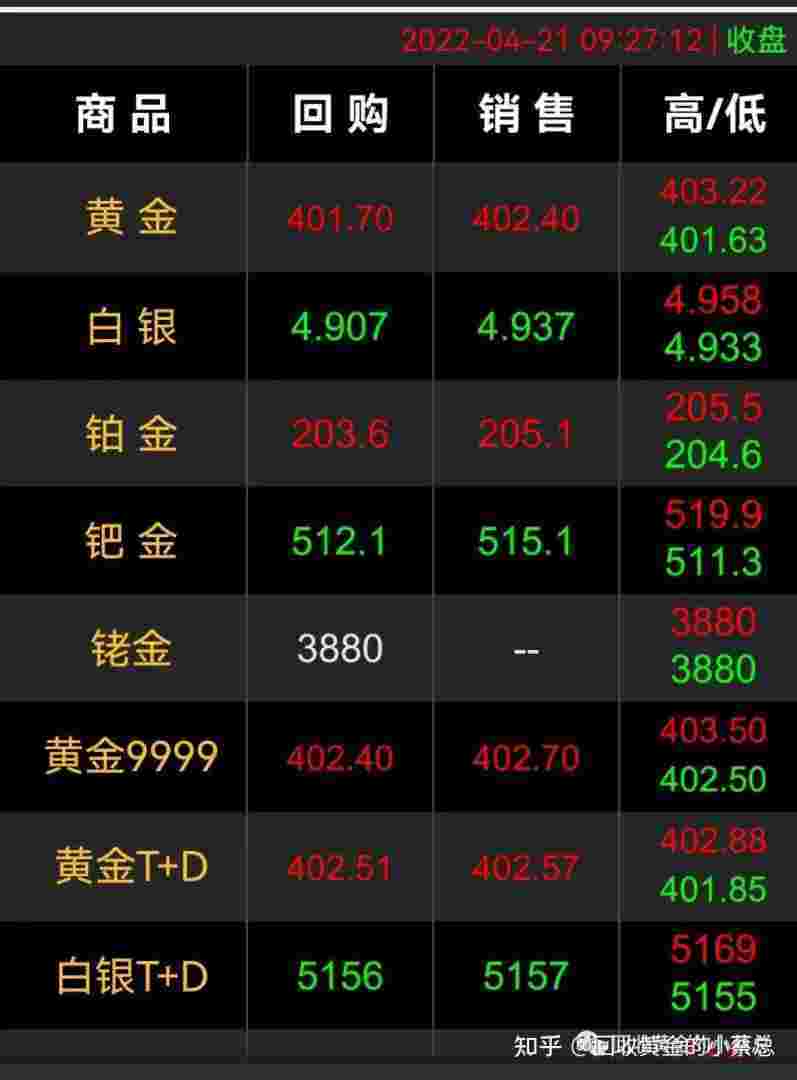This screenshot has width=797, height=1080.
Task: Click the rhodium price 3880
Action: click(337, 648)
